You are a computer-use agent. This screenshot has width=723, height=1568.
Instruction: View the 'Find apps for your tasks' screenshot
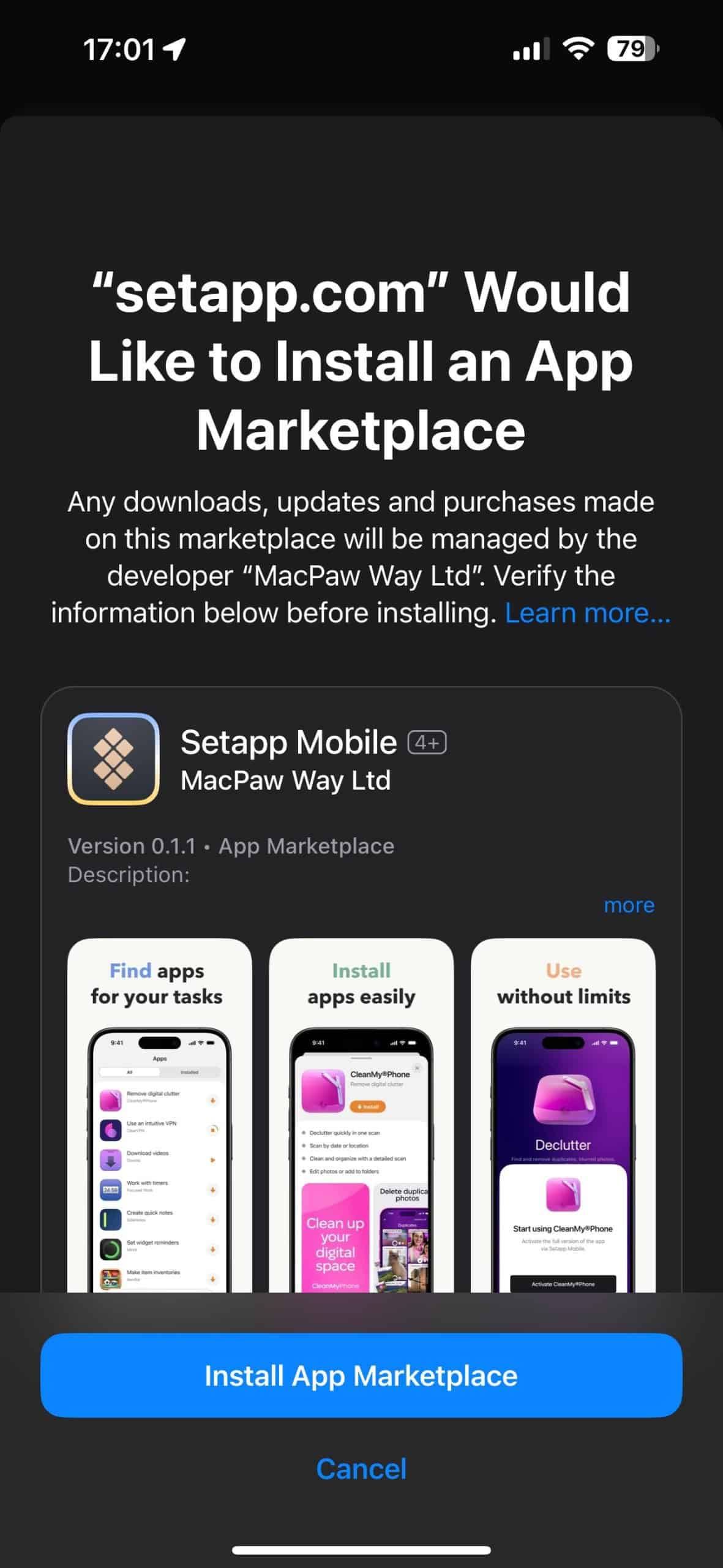click(x=159, y=1115)
